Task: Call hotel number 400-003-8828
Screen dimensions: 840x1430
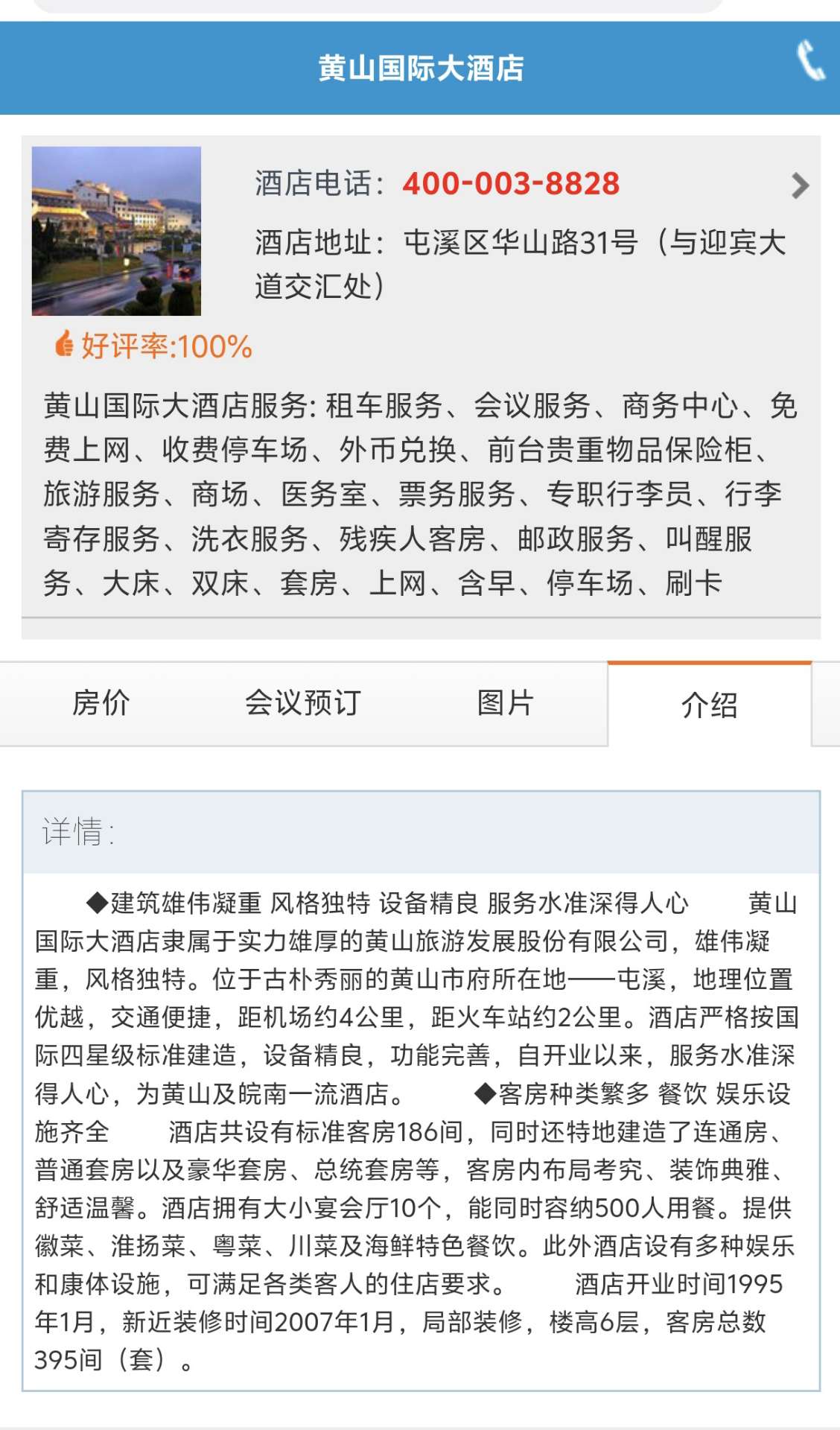Action: [511, 183]
